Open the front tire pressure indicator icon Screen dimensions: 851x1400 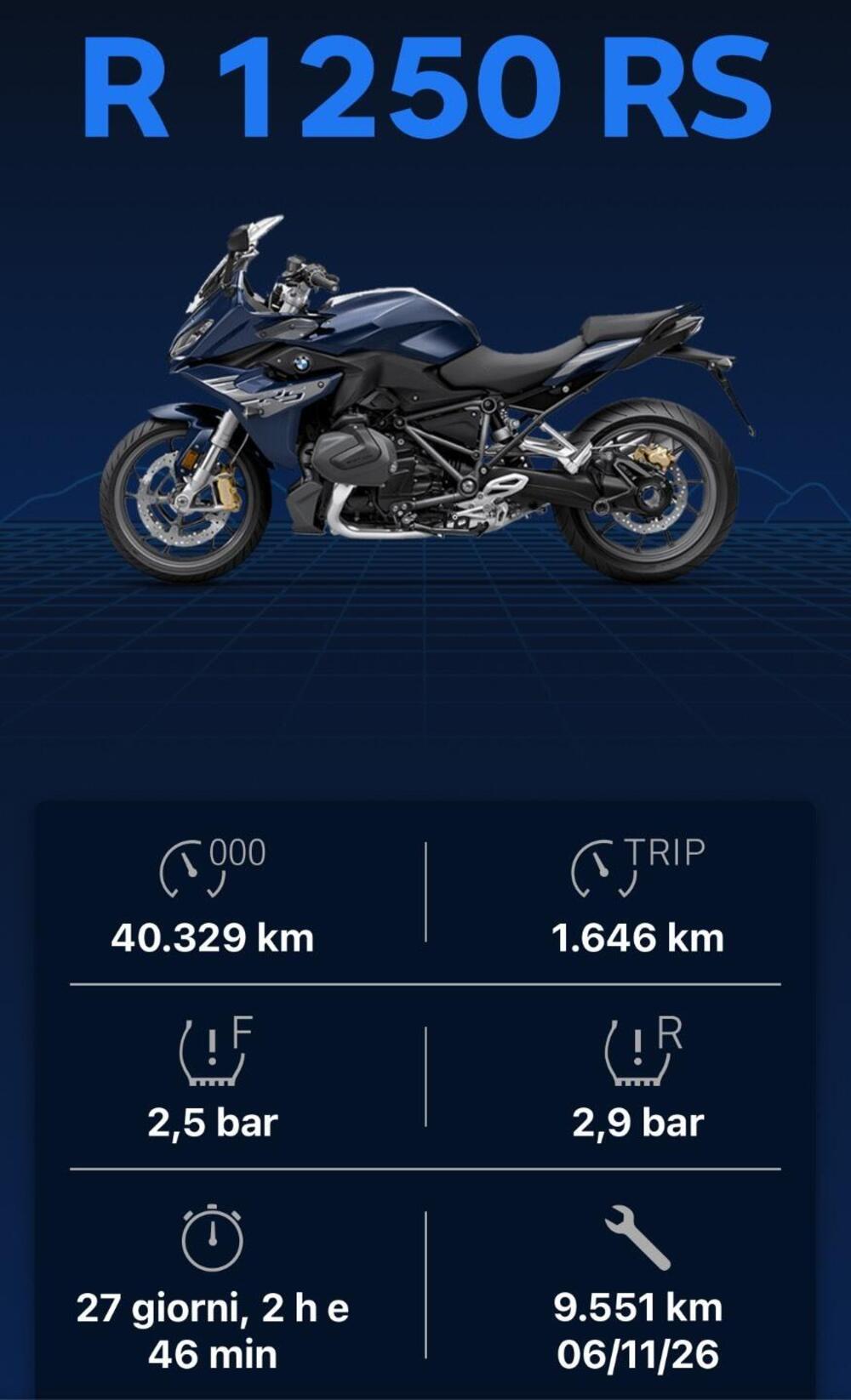click(211, 1052)
